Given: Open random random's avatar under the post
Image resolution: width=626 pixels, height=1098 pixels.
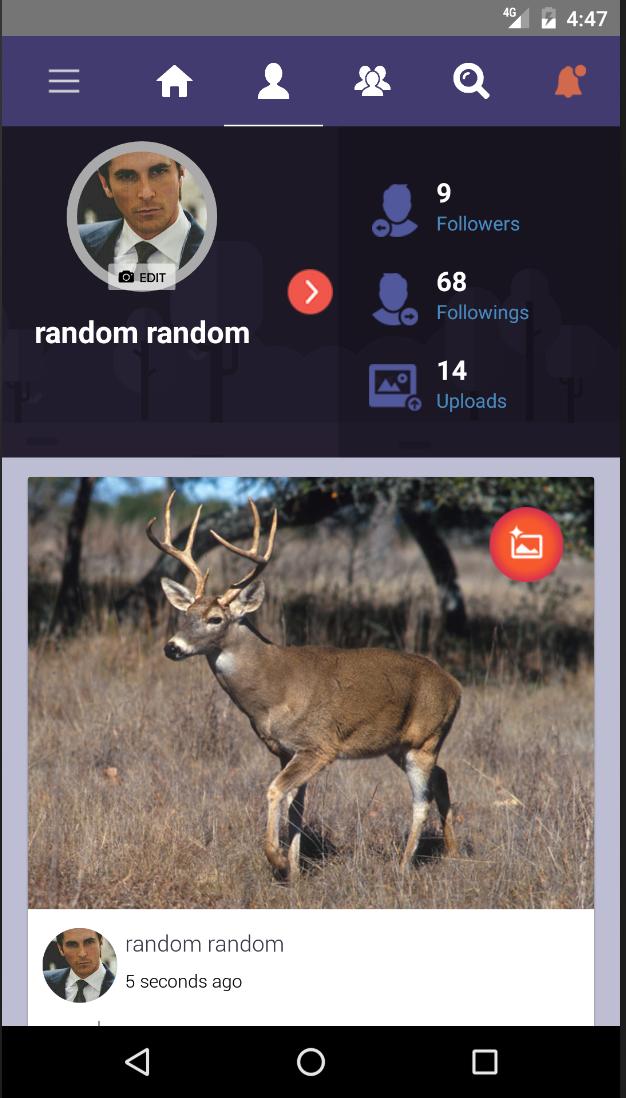Looking at the screenshot, I should (x=80, y=964).
